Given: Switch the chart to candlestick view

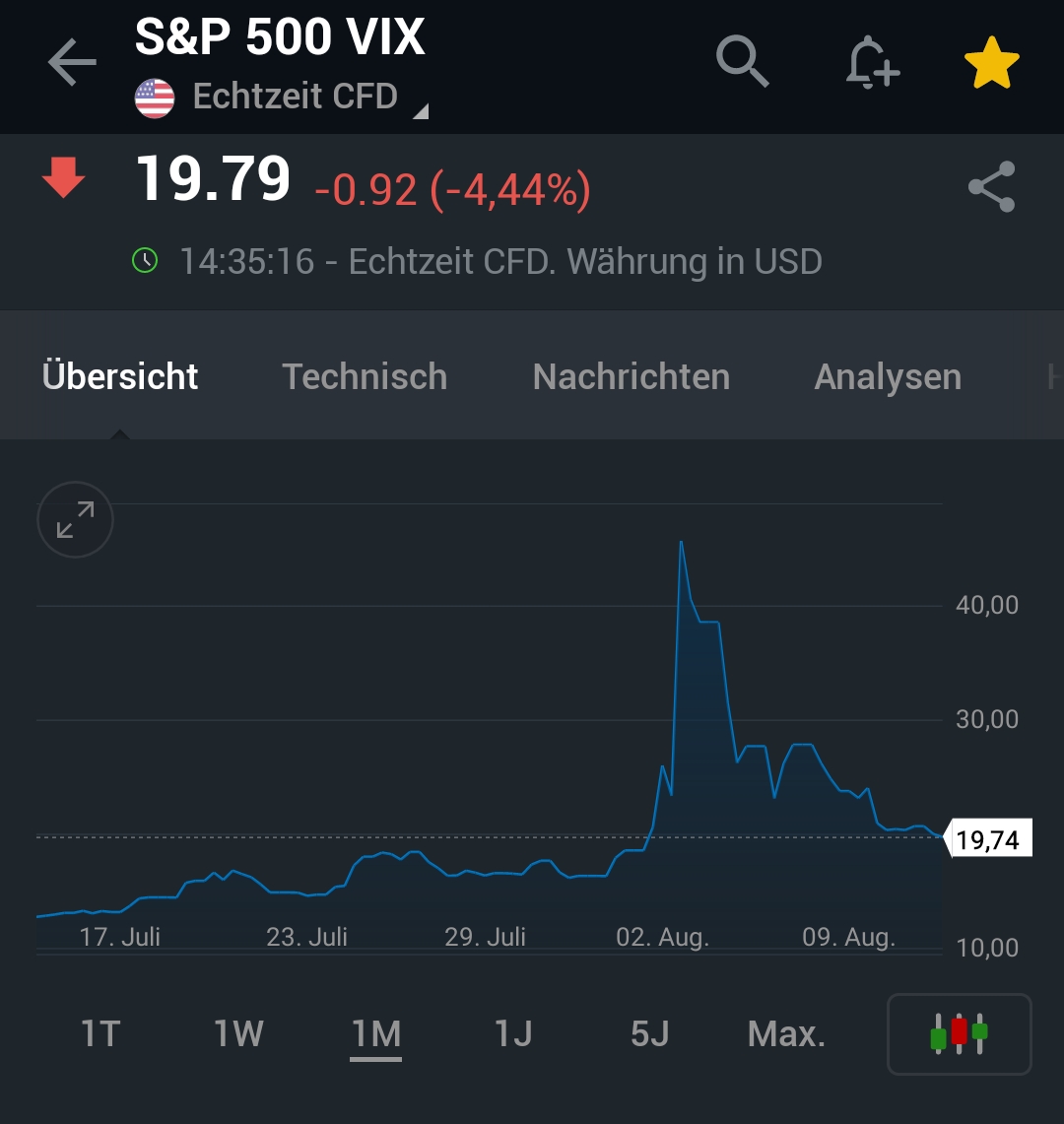Looking at the screenshot, I should [959, 1033].
